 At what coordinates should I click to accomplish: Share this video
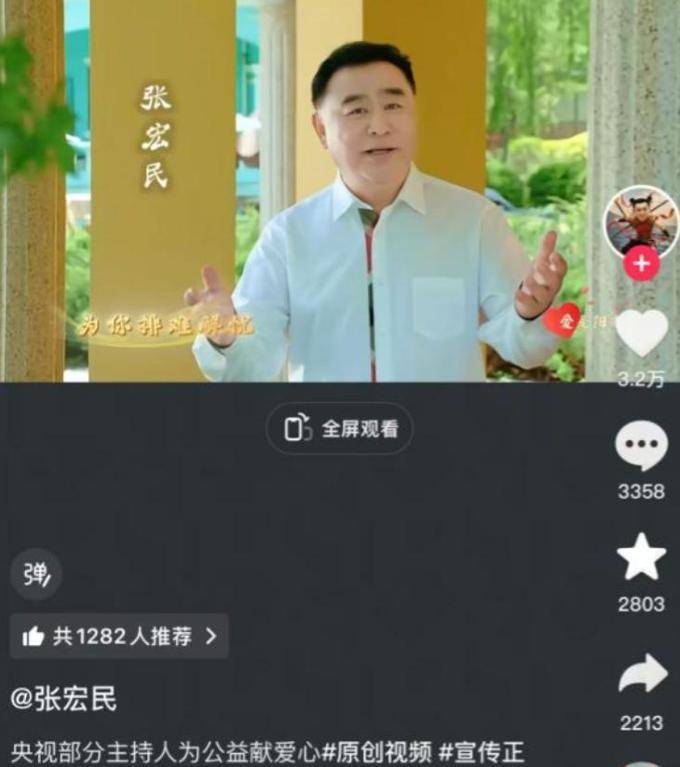point(641,673)
